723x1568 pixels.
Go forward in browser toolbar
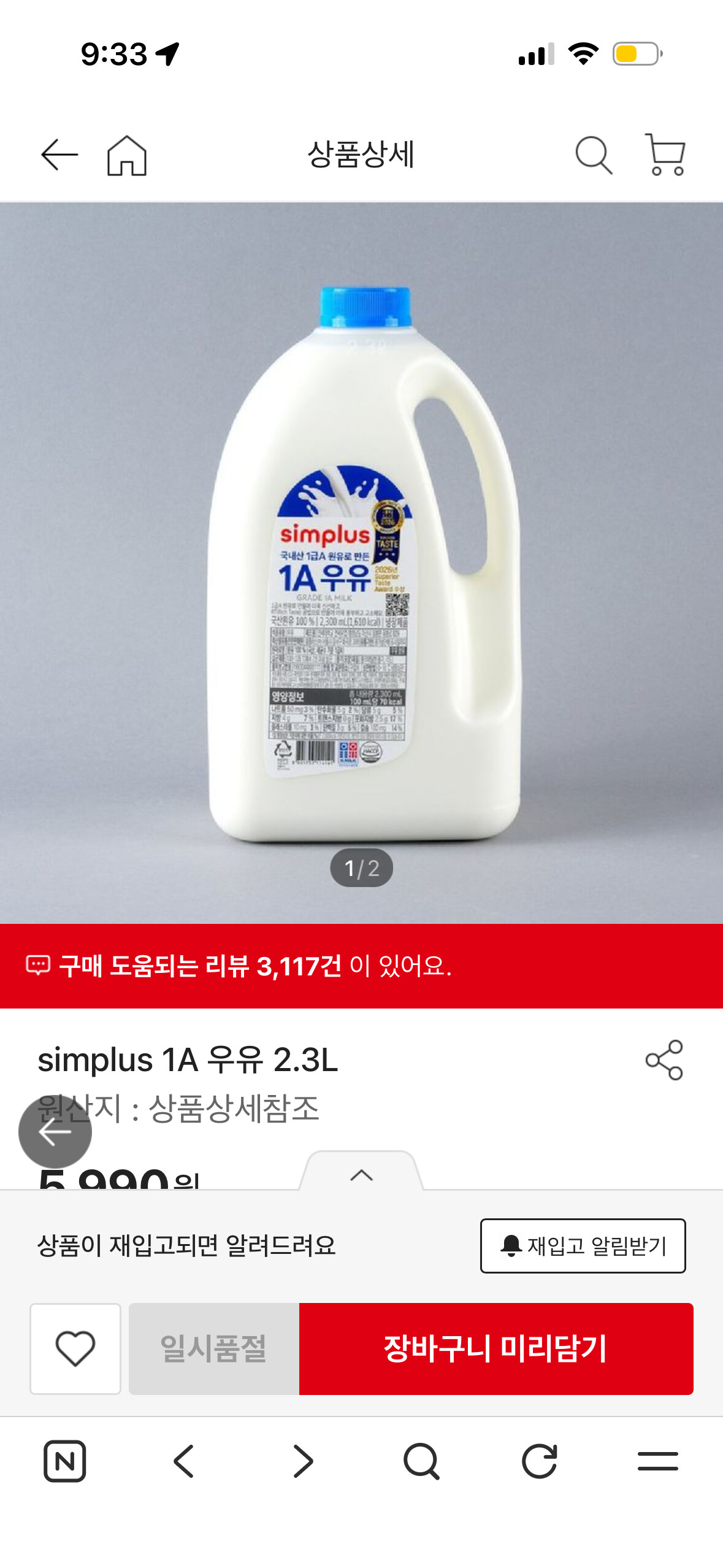click(x=303, y=1461)
